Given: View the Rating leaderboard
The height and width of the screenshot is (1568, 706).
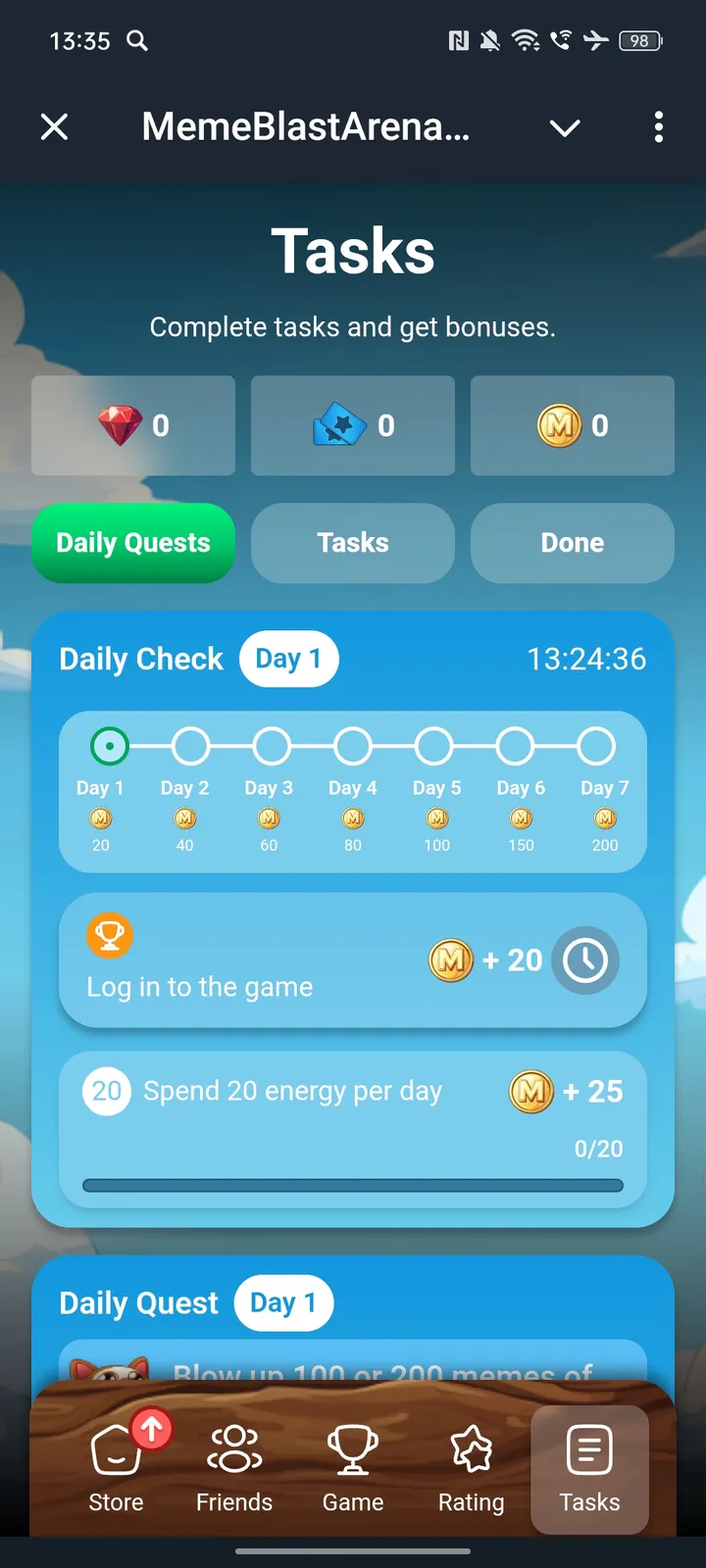Looking at the screenshot, I should pyautogui.click(x=472, y=1468).
